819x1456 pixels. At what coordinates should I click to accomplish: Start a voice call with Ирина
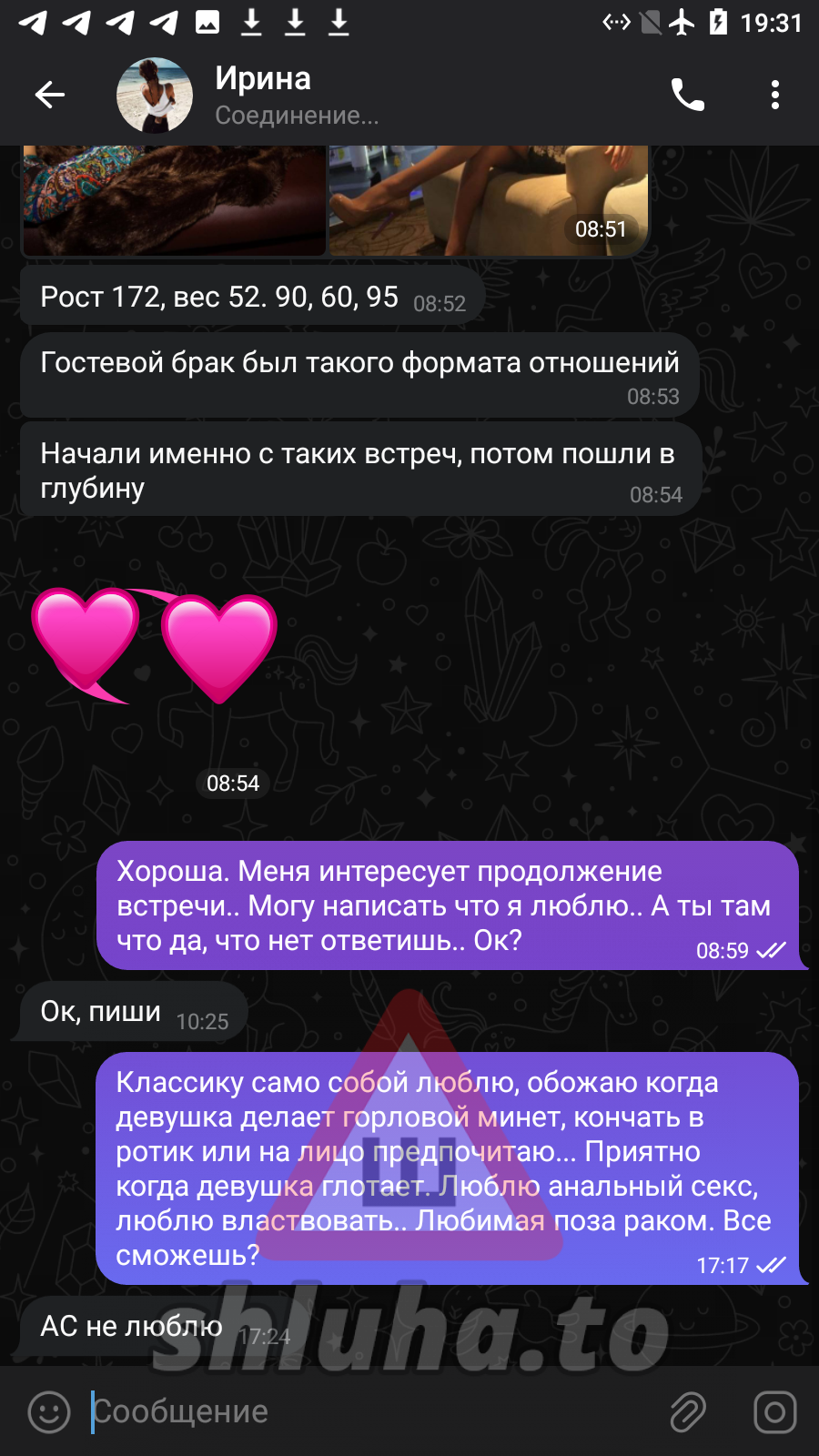(687, 95)
